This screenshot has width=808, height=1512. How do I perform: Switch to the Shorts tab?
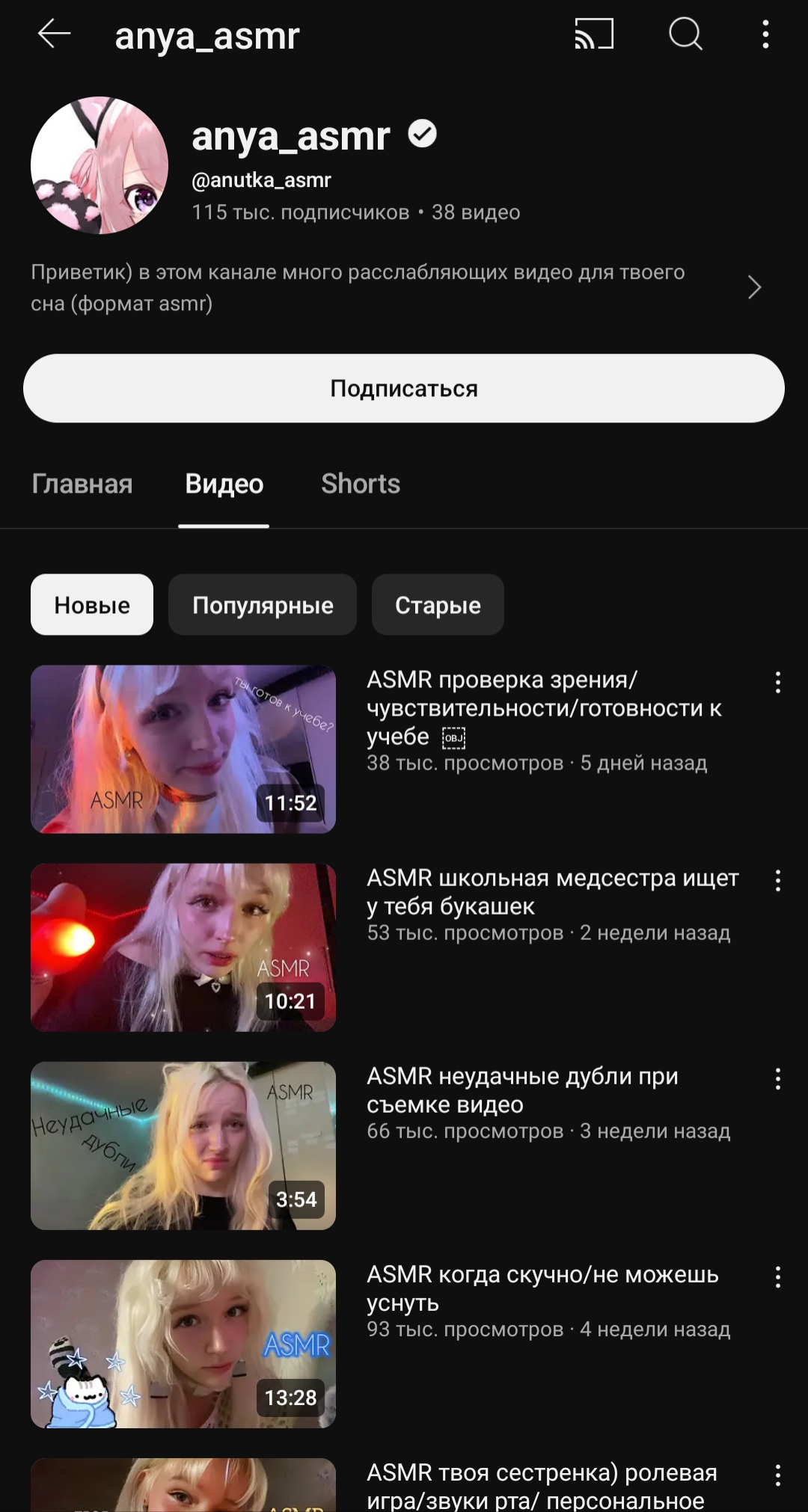(361, 484)
